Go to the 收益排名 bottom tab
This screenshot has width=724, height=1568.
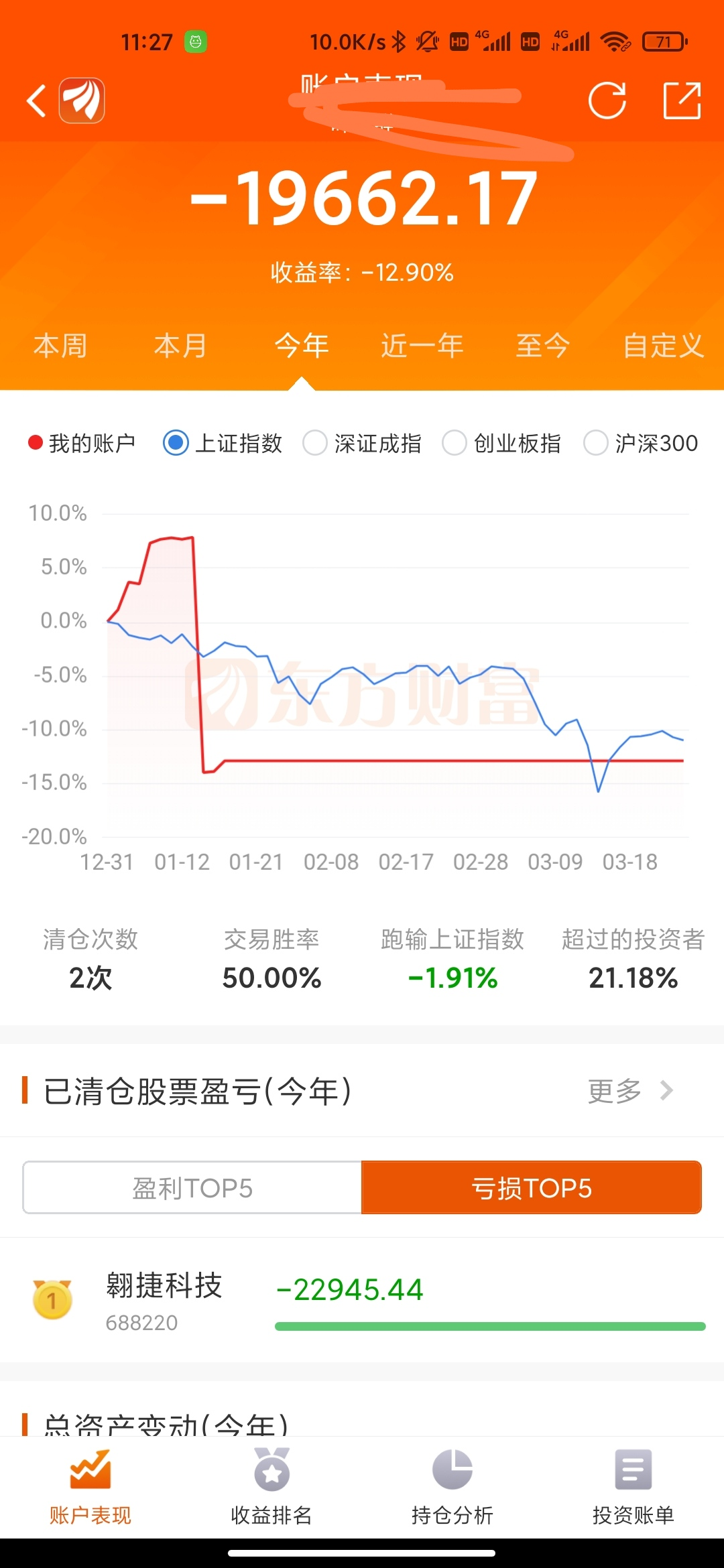[x=271, y=1486]
